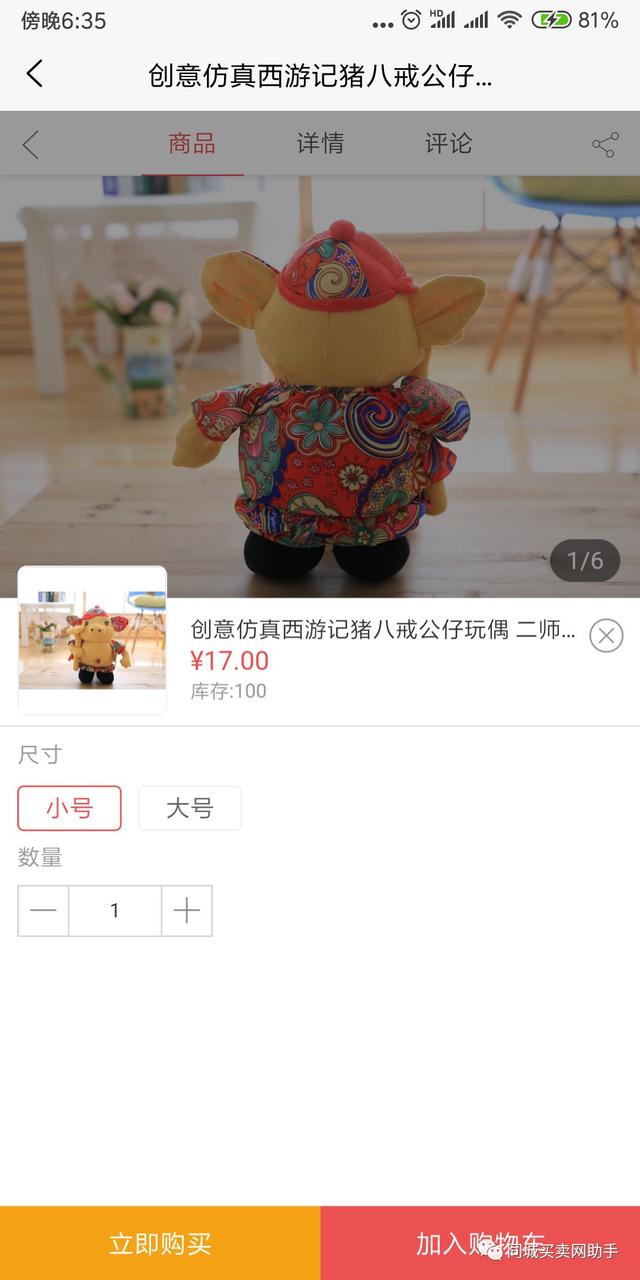This screenshot has height=1280, width=640.
Task: Tap the back chevron beside 商品 tab
Action: [31, 145]
